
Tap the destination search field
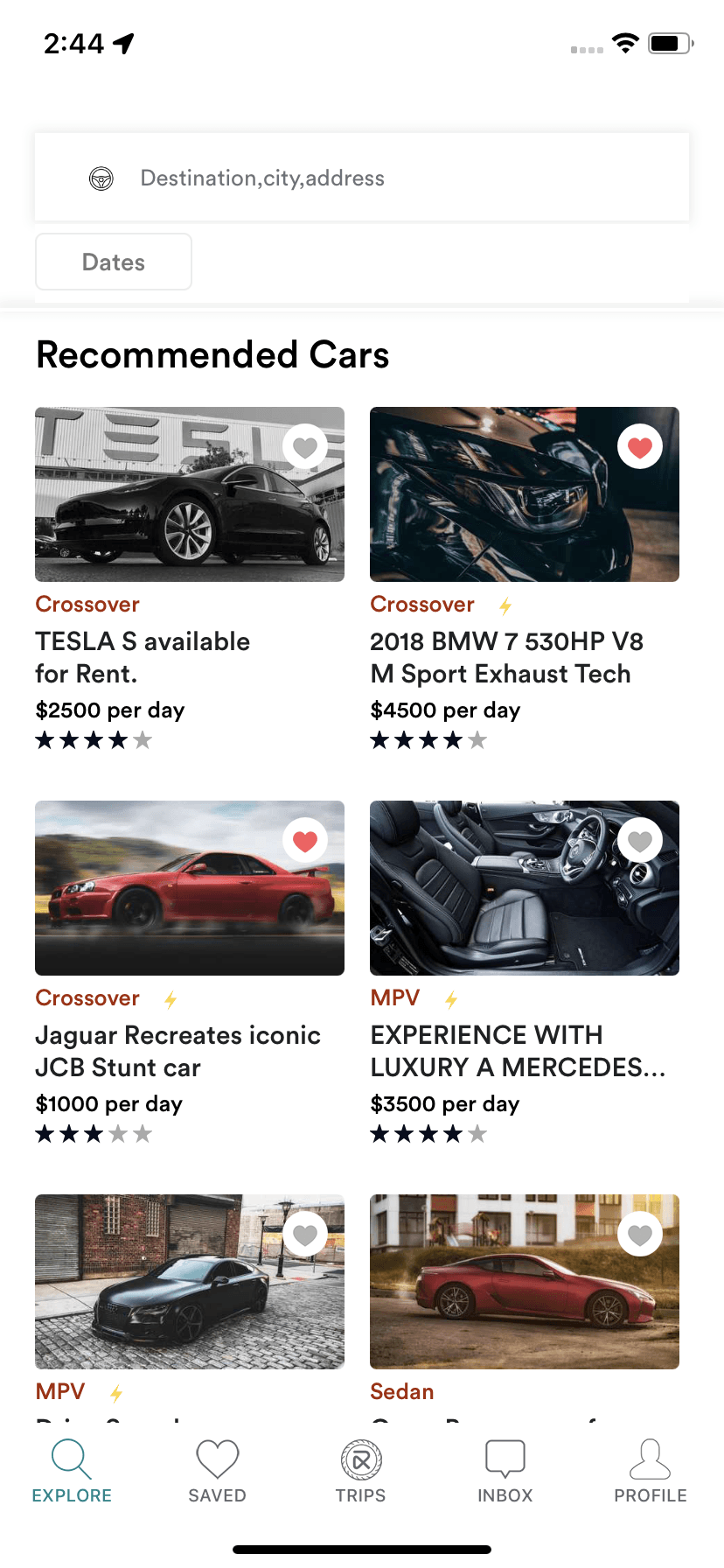coord(362,178)
